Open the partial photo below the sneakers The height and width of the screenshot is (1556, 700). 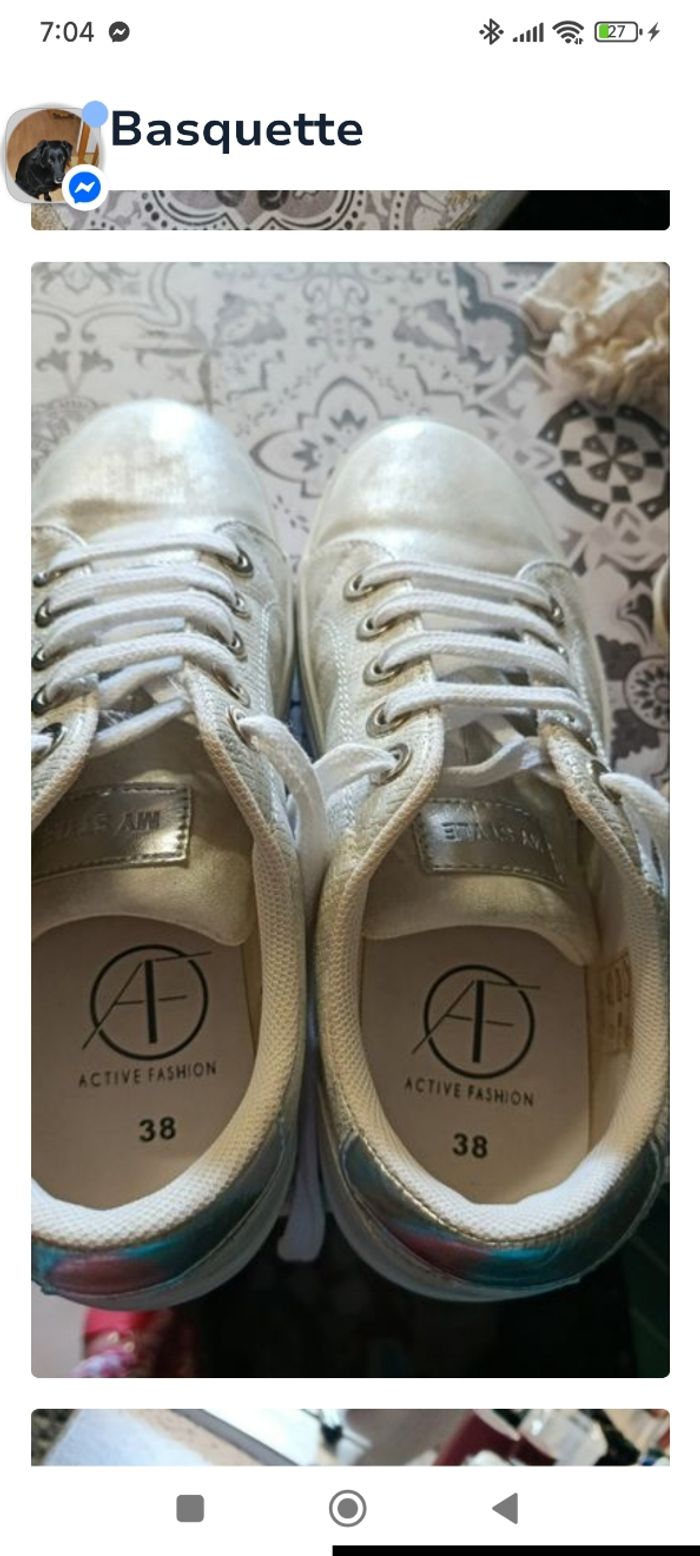click(350, 1437)
